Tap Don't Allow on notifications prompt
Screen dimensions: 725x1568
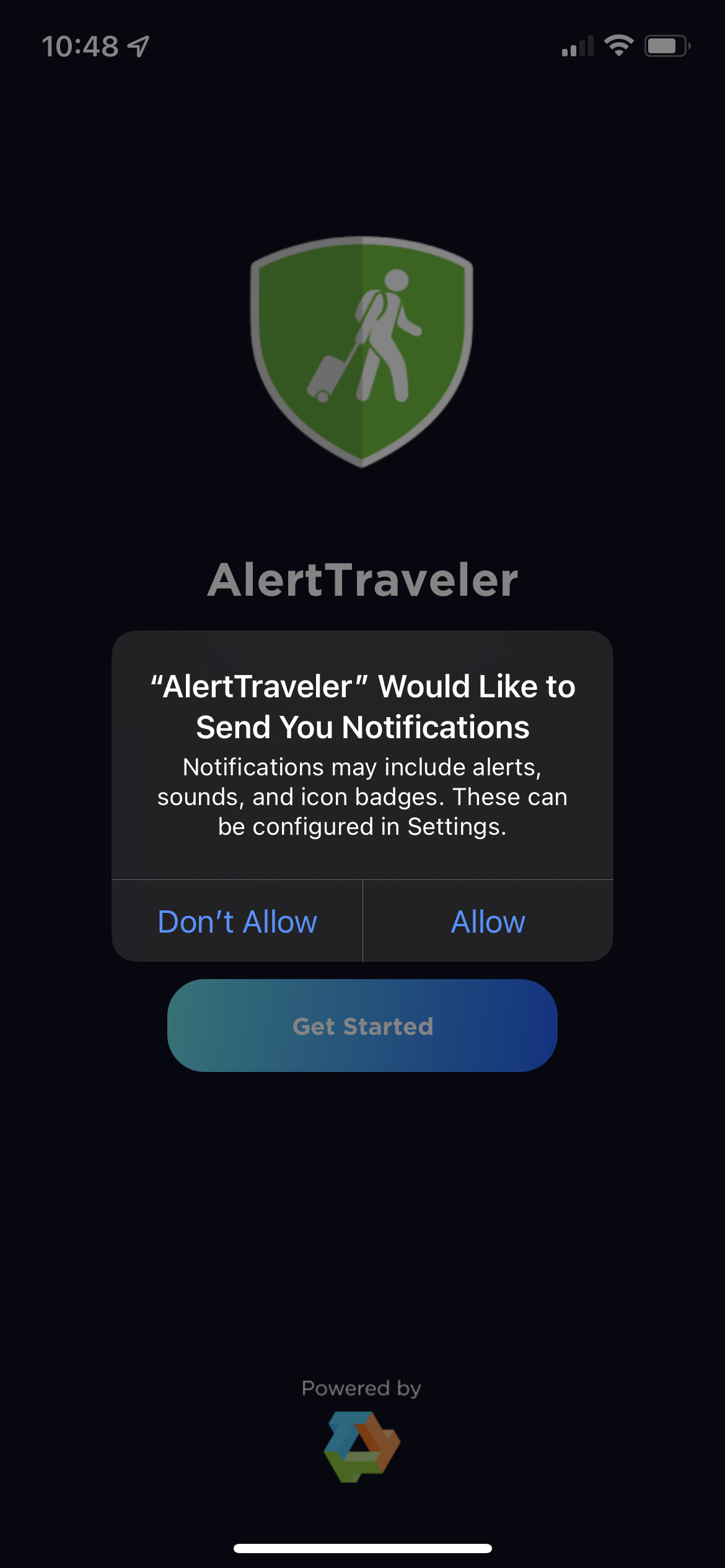pyautogui.click(x=237, y=921)
